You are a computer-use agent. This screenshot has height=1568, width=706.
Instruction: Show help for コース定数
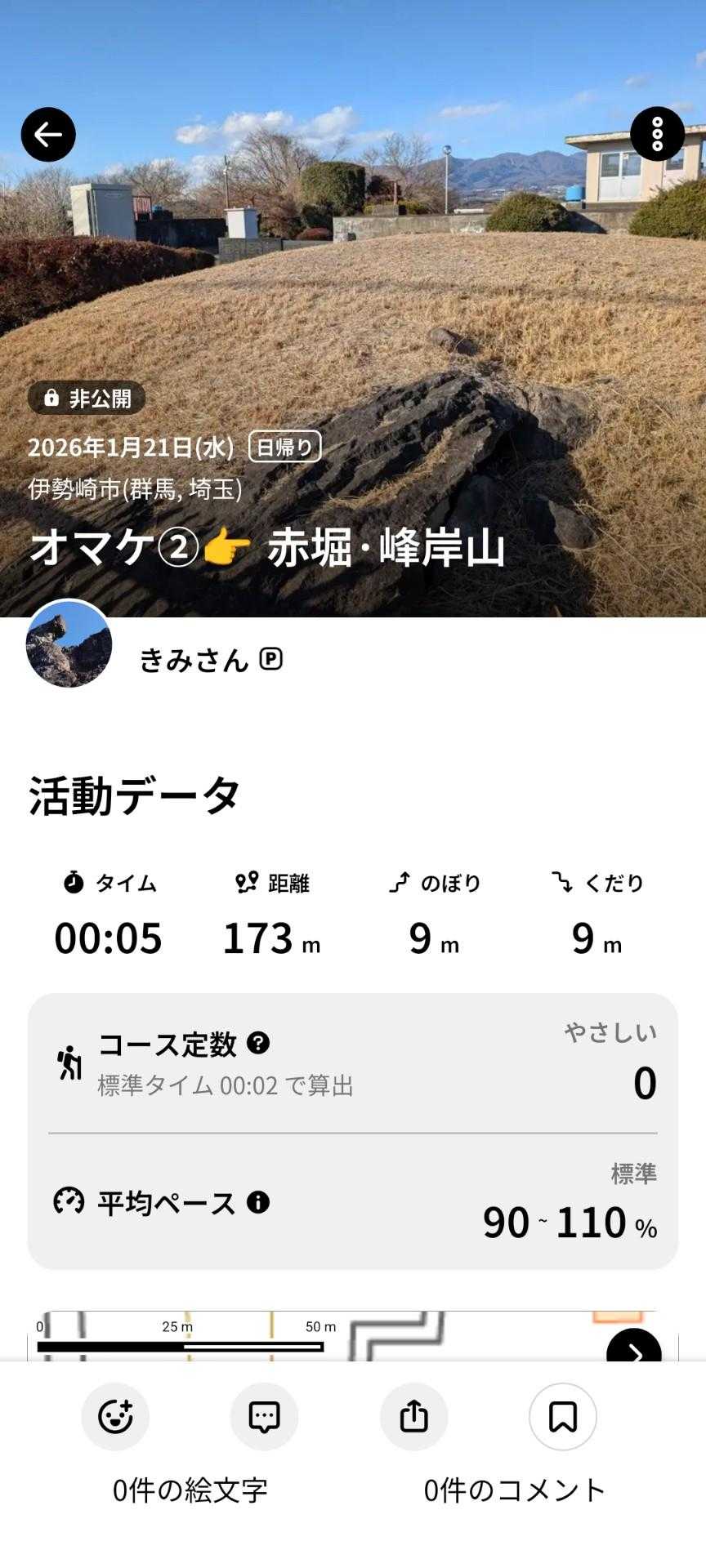[x=258, y=1043]
